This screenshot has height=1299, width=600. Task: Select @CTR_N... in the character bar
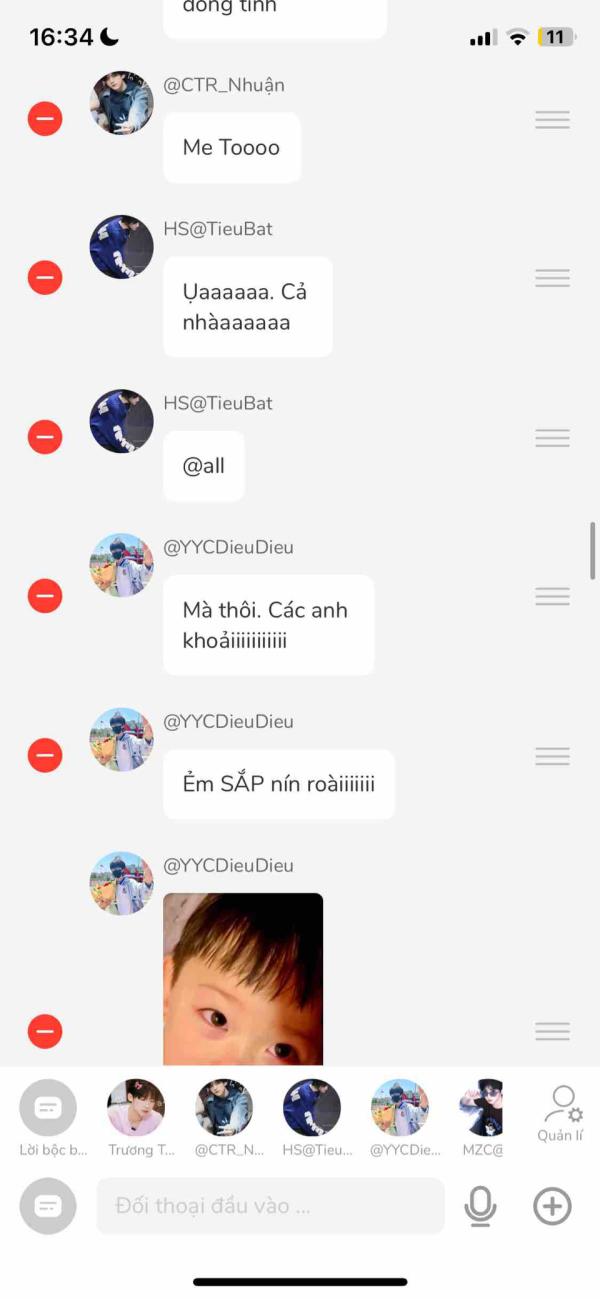(x=224, y=1108)
